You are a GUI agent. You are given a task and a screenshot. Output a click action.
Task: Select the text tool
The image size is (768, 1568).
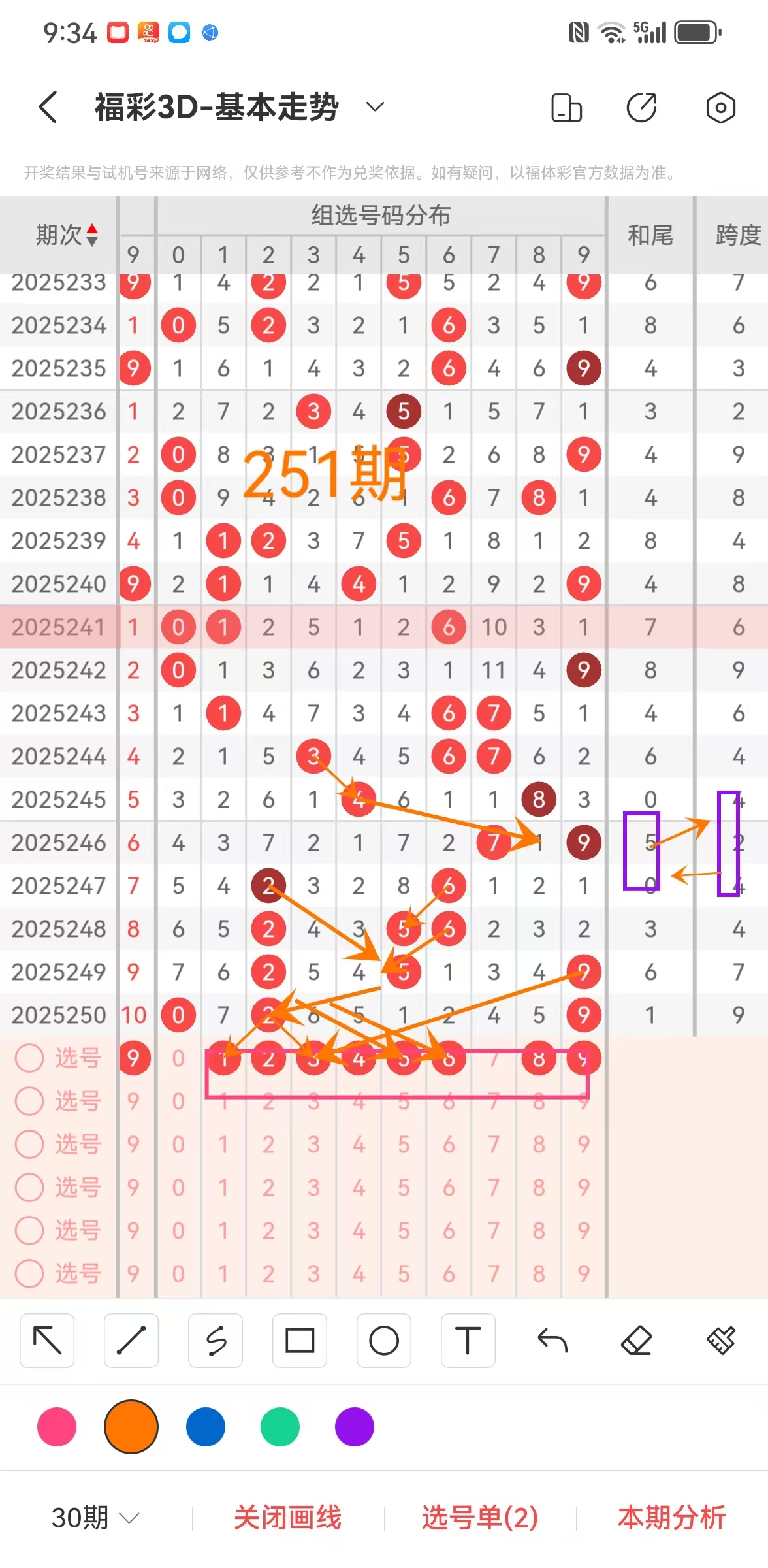pos(468,1341)
